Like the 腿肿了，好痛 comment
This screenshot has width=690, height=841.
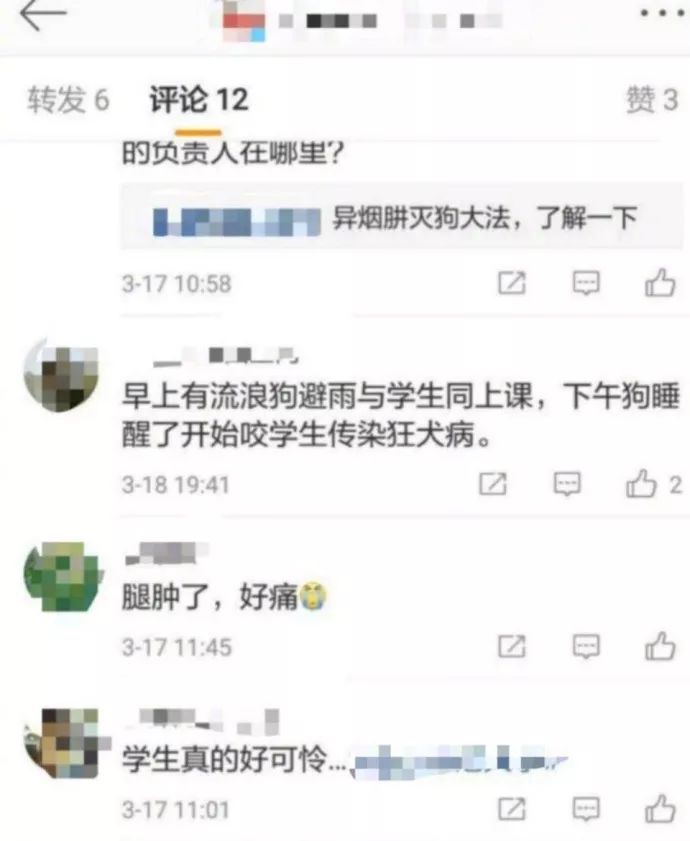[x=660, y=647]
